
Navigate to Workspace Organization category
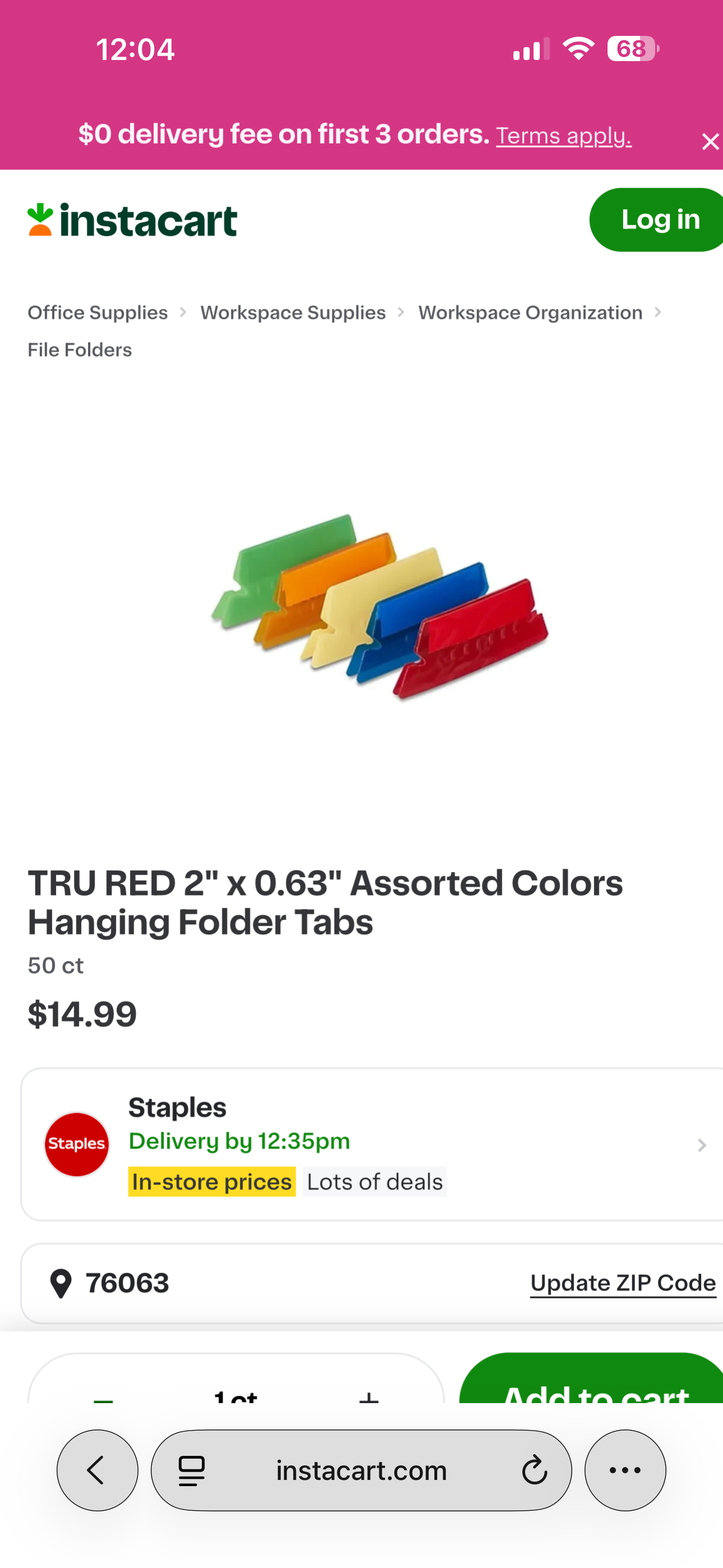point(530,313)
